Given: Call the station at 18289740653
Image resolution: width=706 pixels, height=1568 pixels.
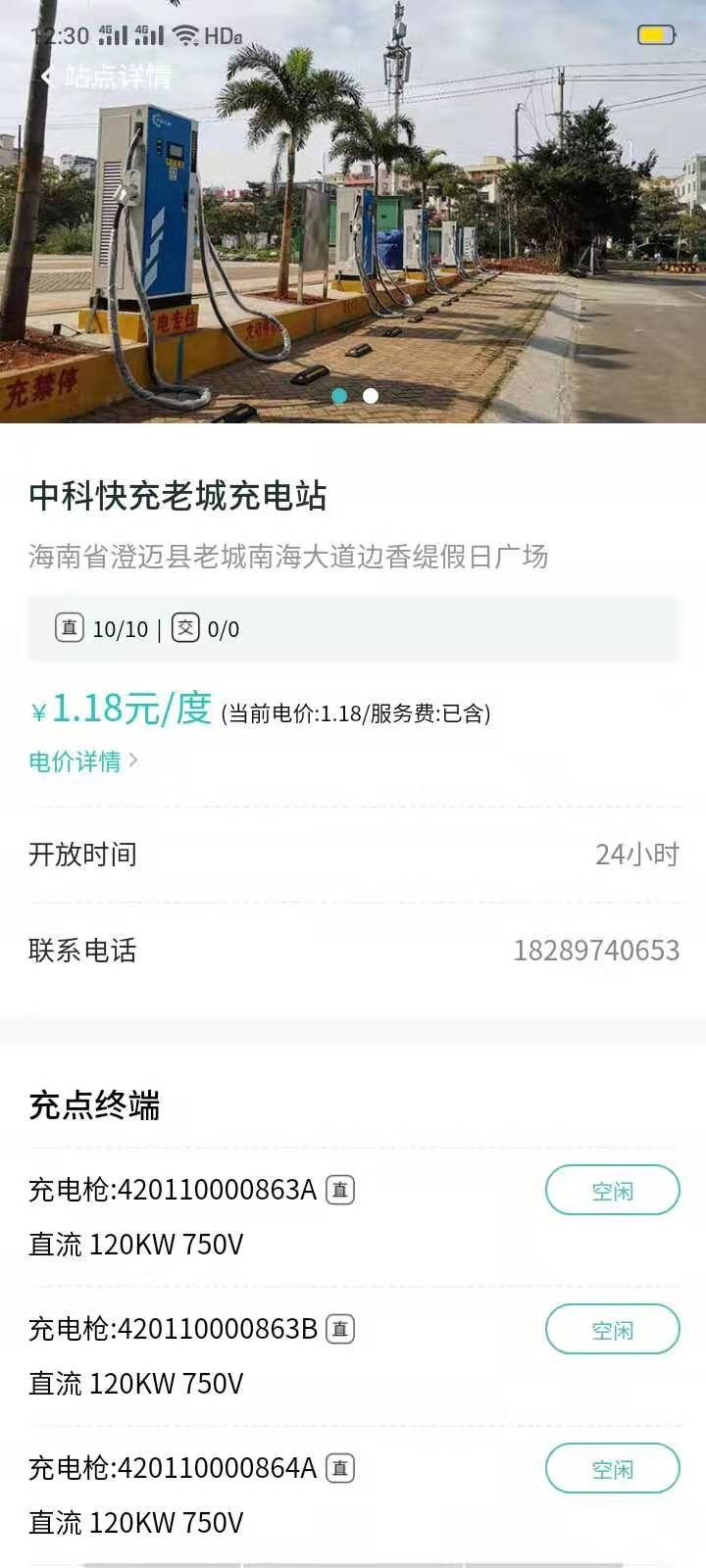Looking at the screenshot, I should 595,951.
